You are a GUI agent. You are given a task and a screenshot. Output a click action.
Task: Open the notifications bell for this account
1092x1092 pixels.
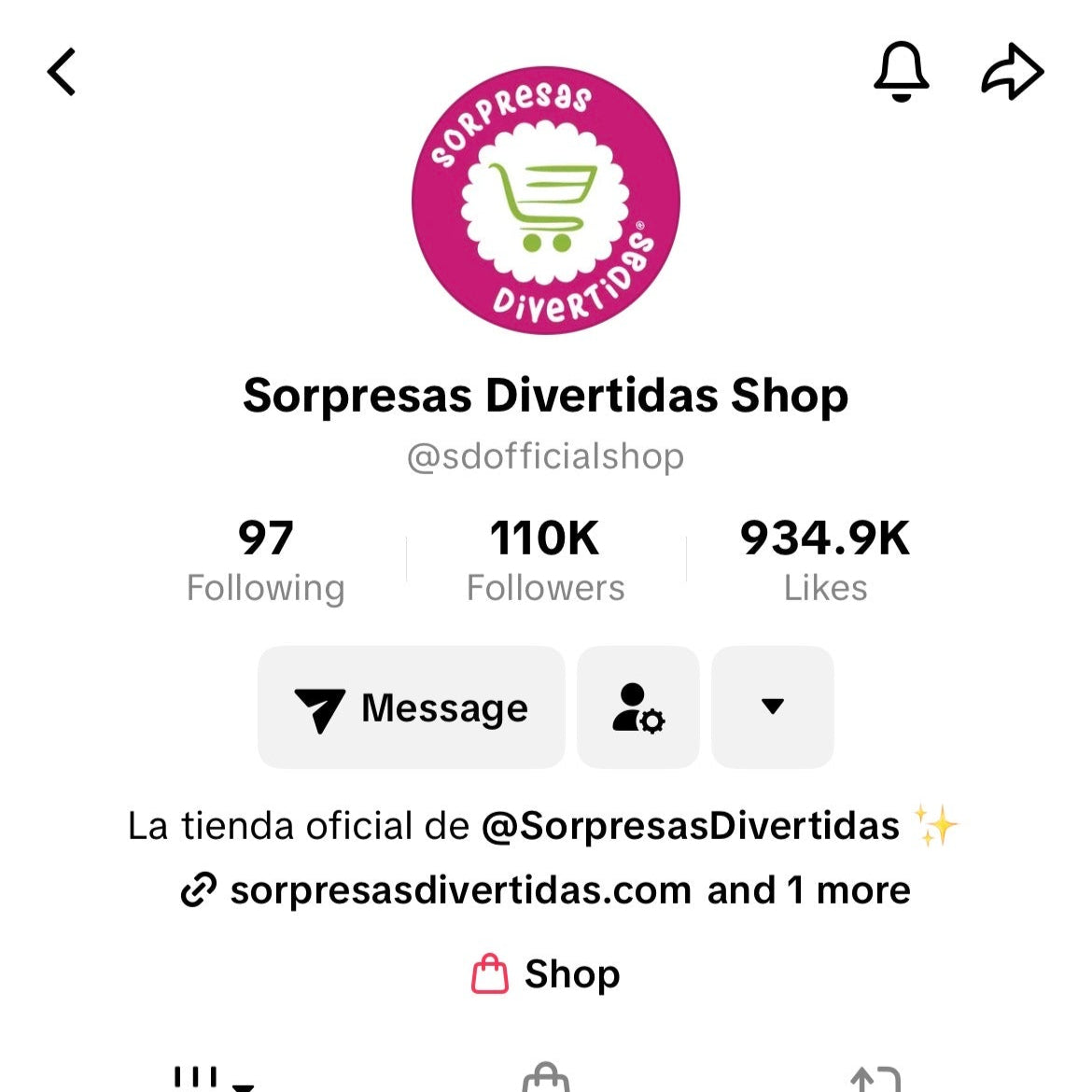(901, 72)
